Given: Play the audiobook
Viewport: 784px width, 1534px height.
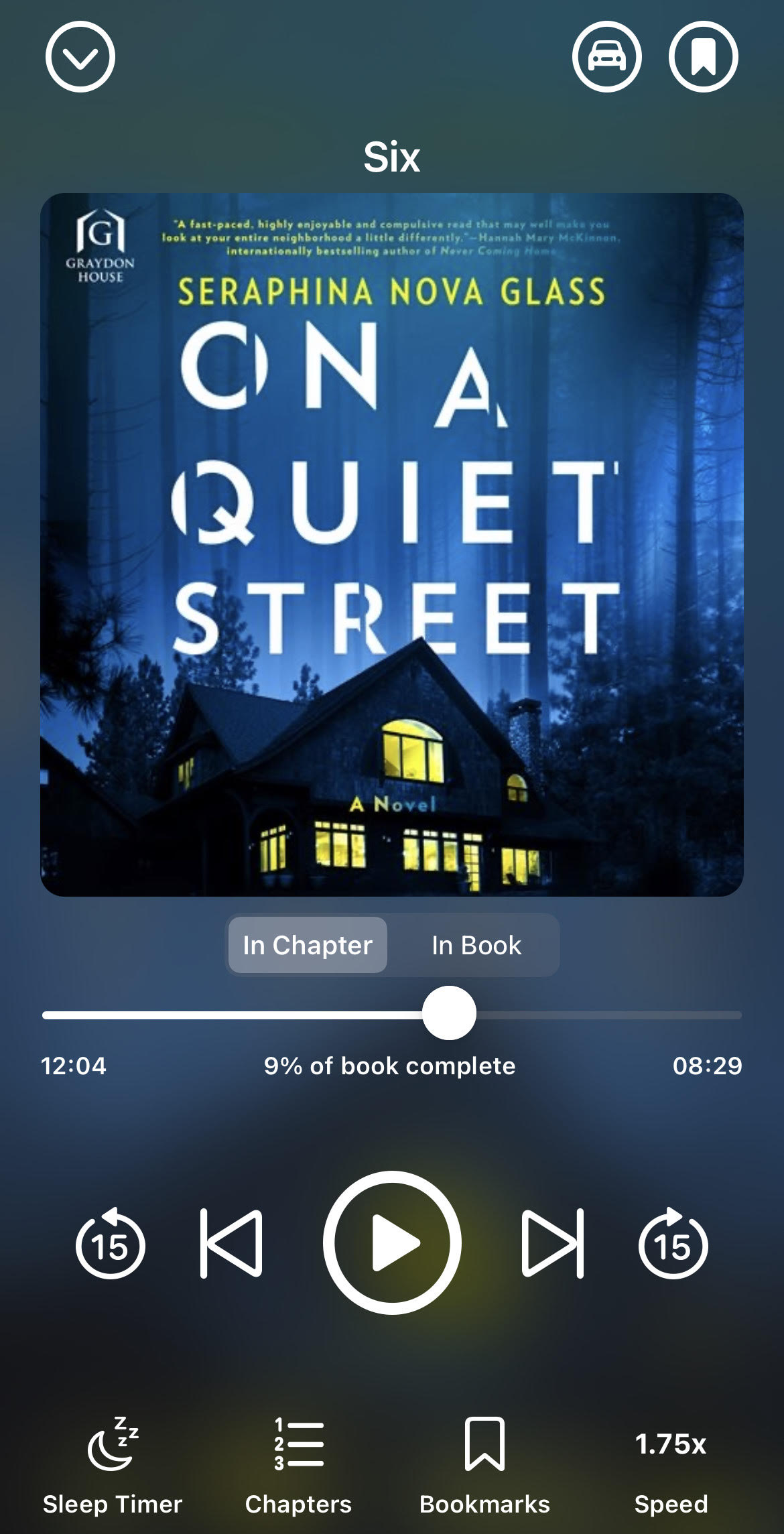Looking at the screenshot, I should pyautogui.click(x=392, y=1242).
